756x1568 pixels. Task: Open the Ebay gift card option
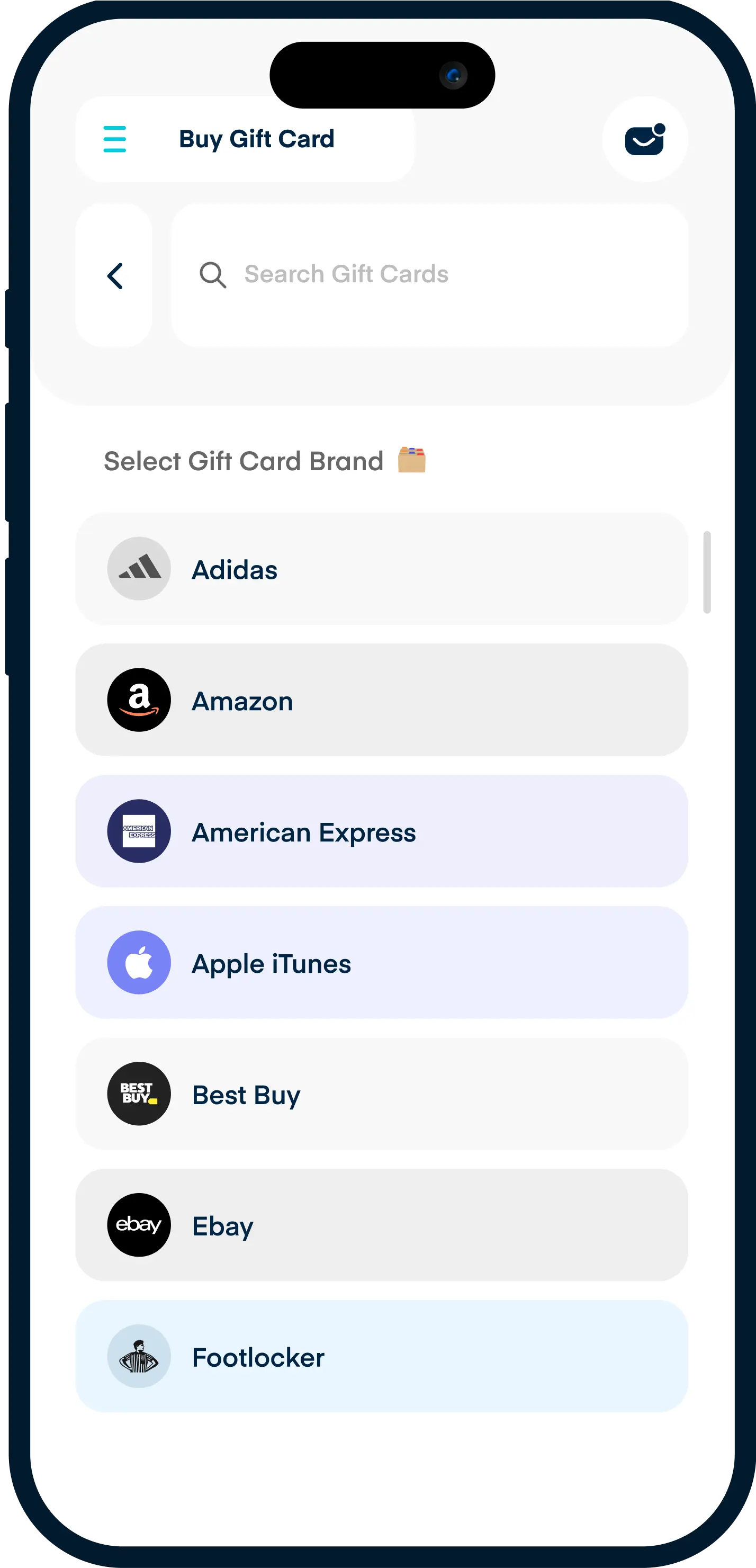(x=382, y=1225)
